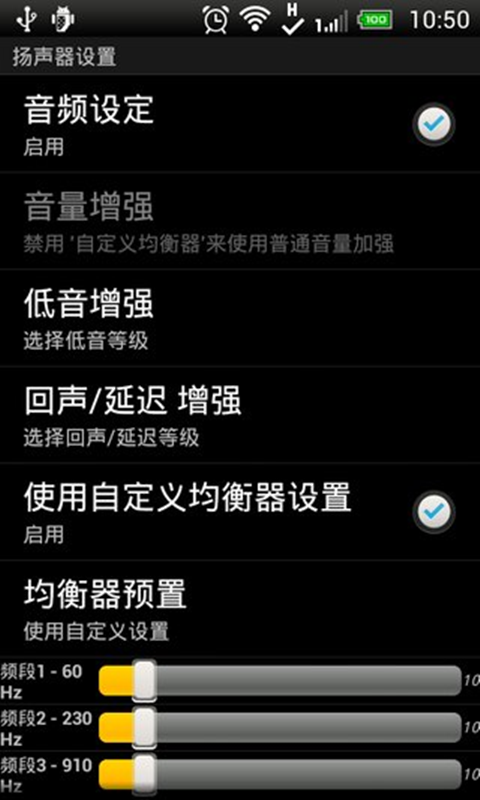
Task: Disable the 使用自定义均衡器设置 checkbox
Action: (434, 512)
